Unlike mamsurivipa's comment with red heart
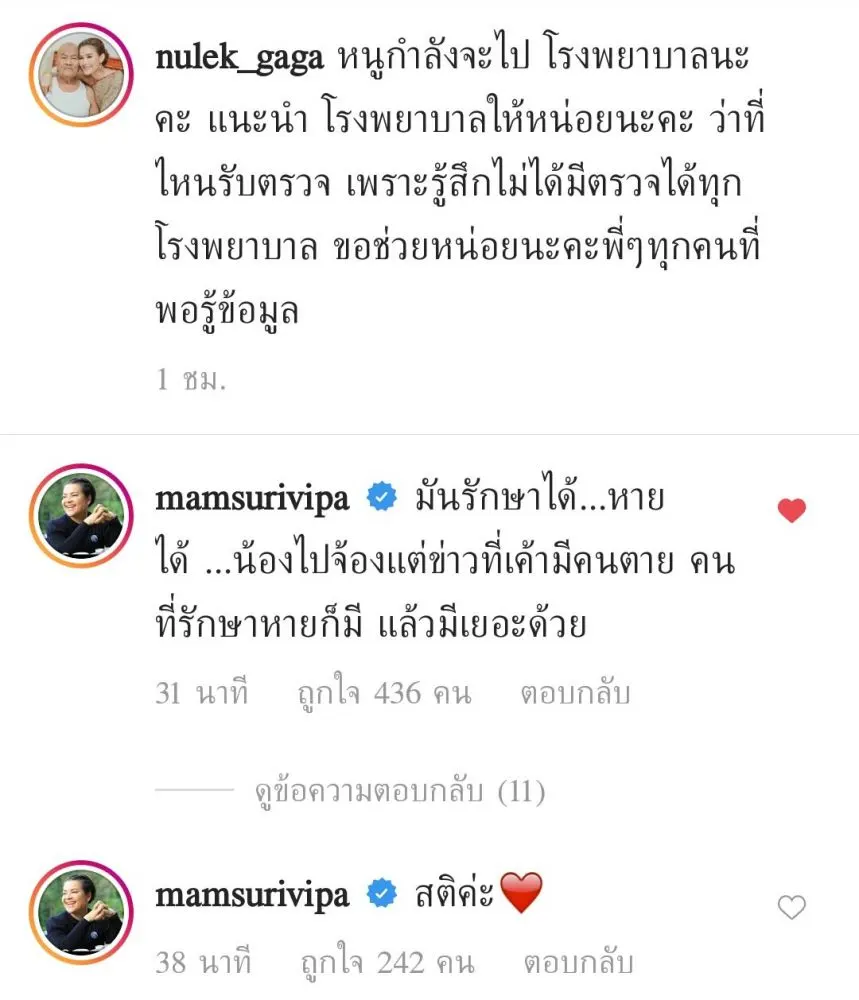 tap(791, 511)
